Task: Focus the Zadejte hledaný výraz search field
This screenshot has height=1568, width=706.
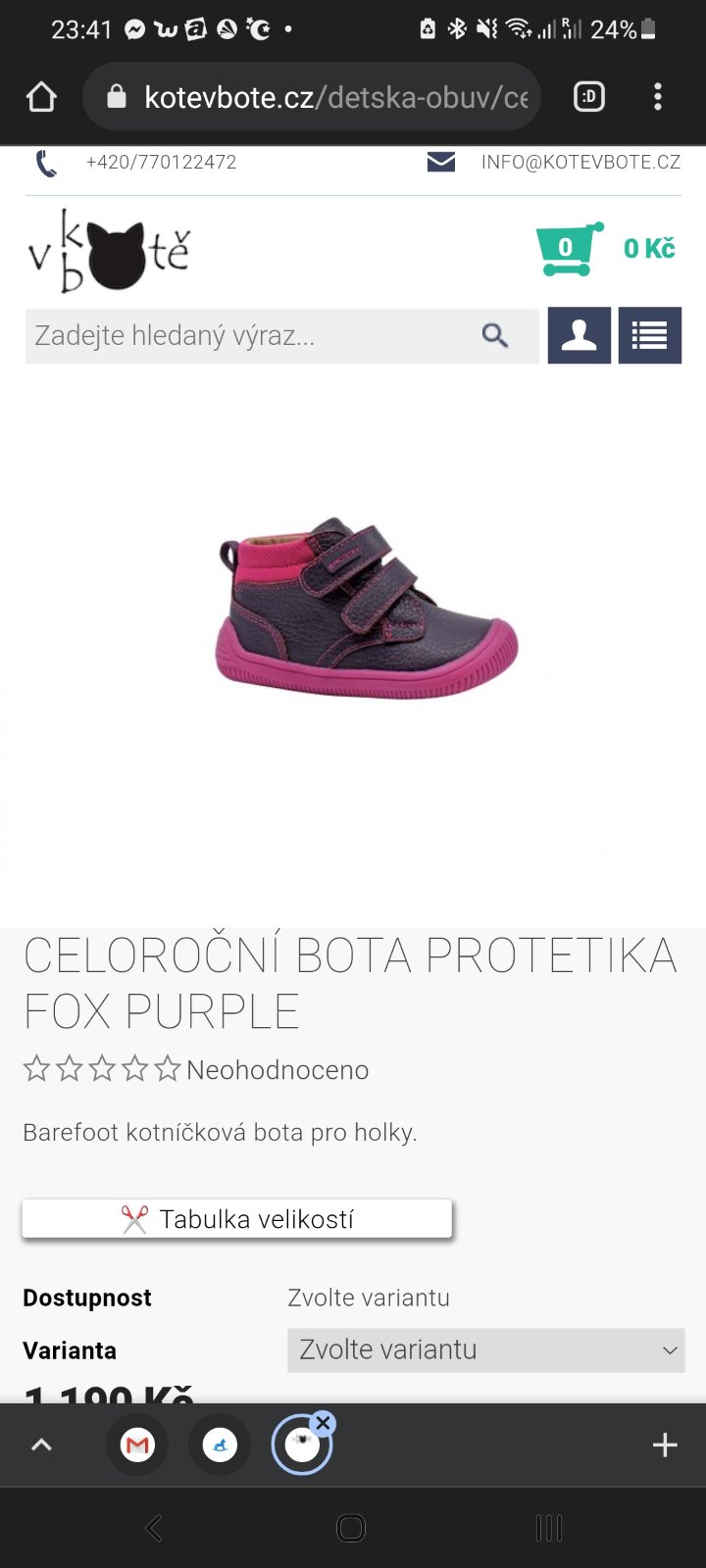Action: point(245,336)
